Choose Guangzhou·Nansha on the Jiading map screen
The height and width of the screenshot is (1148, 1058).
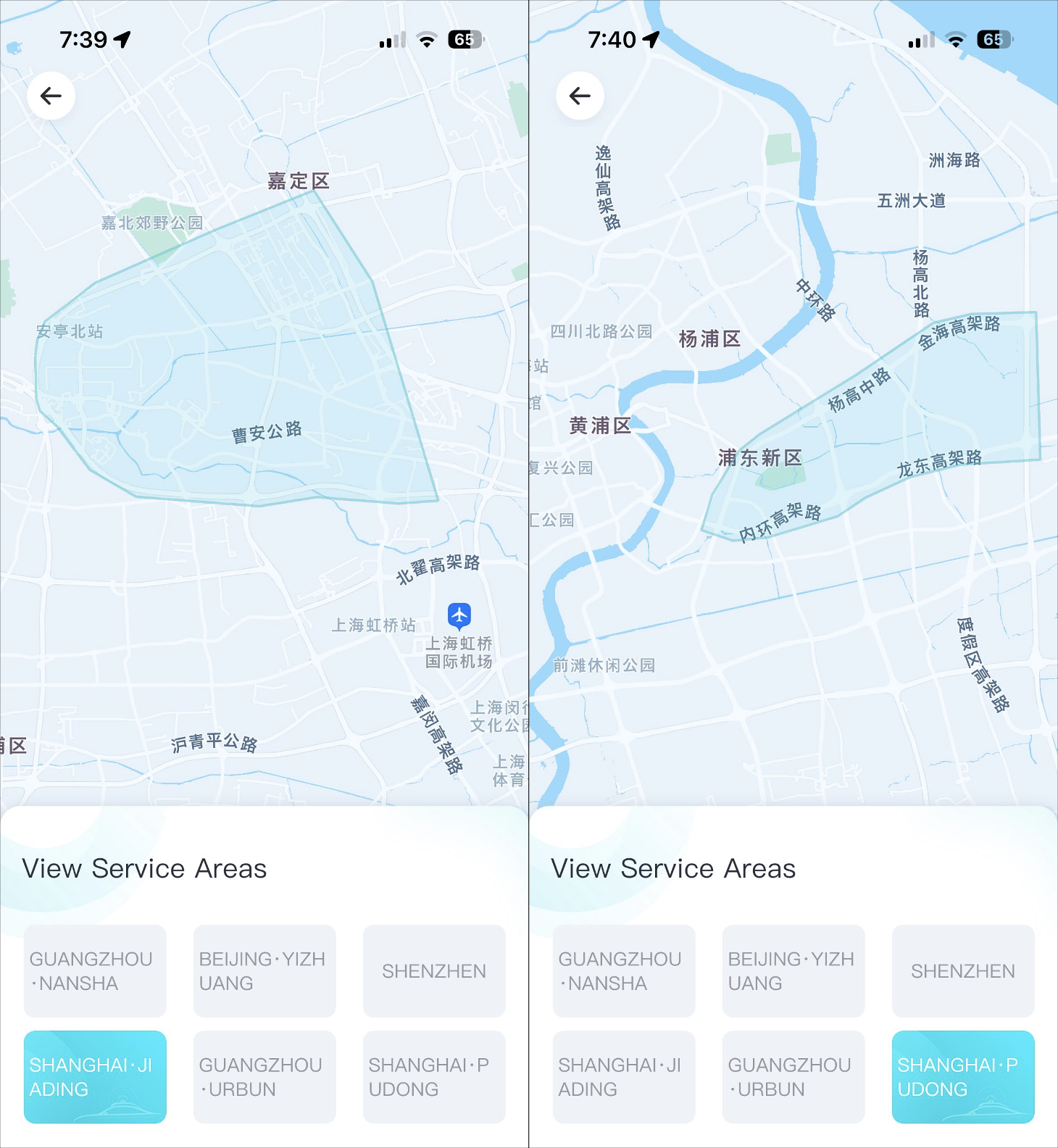(x=95, y=971)
